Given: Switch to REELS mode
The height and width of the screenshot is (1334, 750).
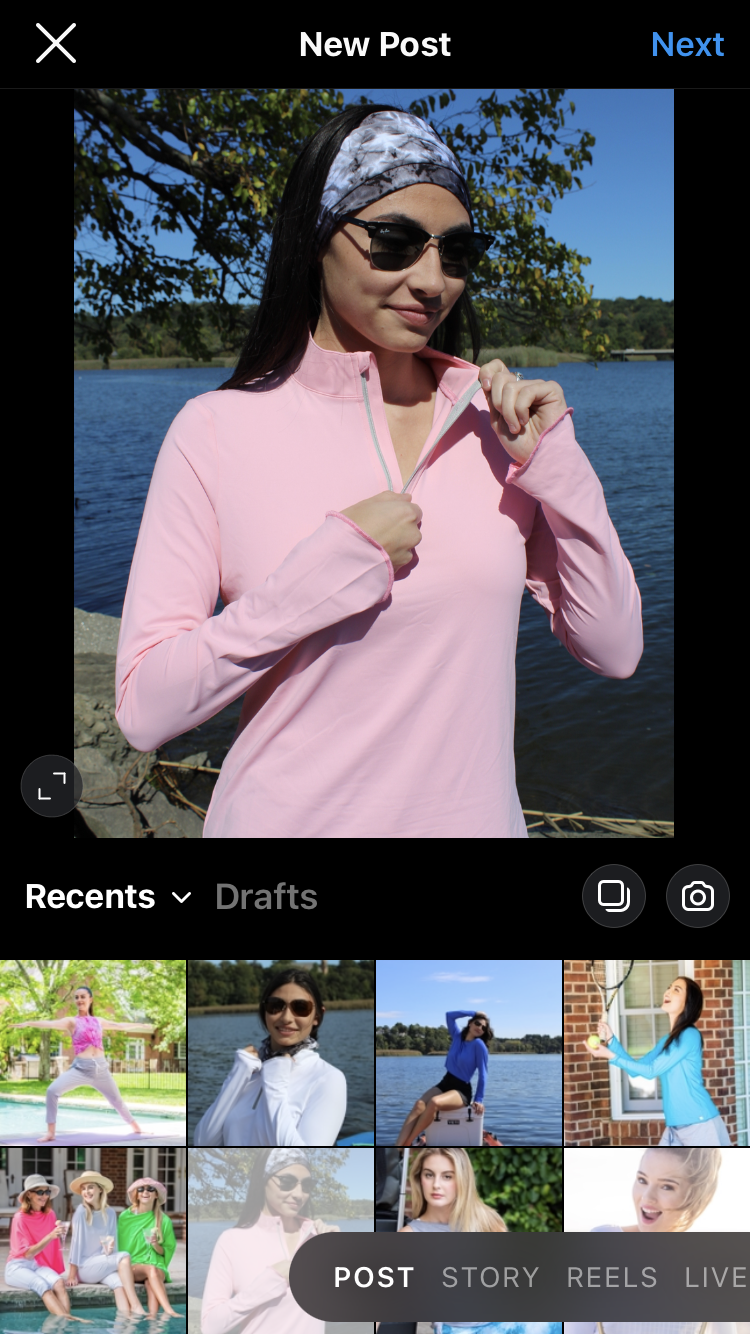Looking at the screenshot, I should pos(612,1277).
